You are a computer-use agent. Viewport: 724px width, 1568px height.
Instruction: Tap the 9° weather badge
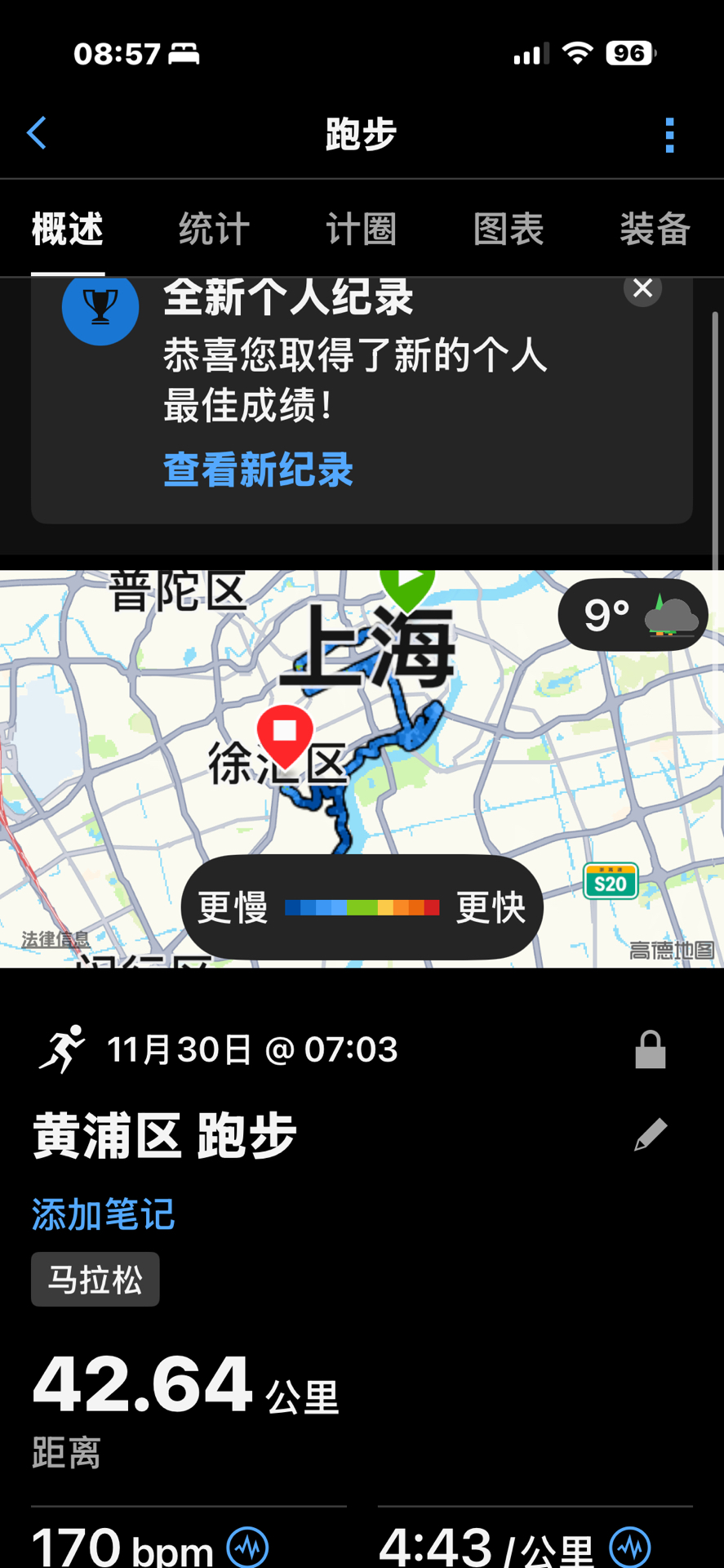pos(633,615)
